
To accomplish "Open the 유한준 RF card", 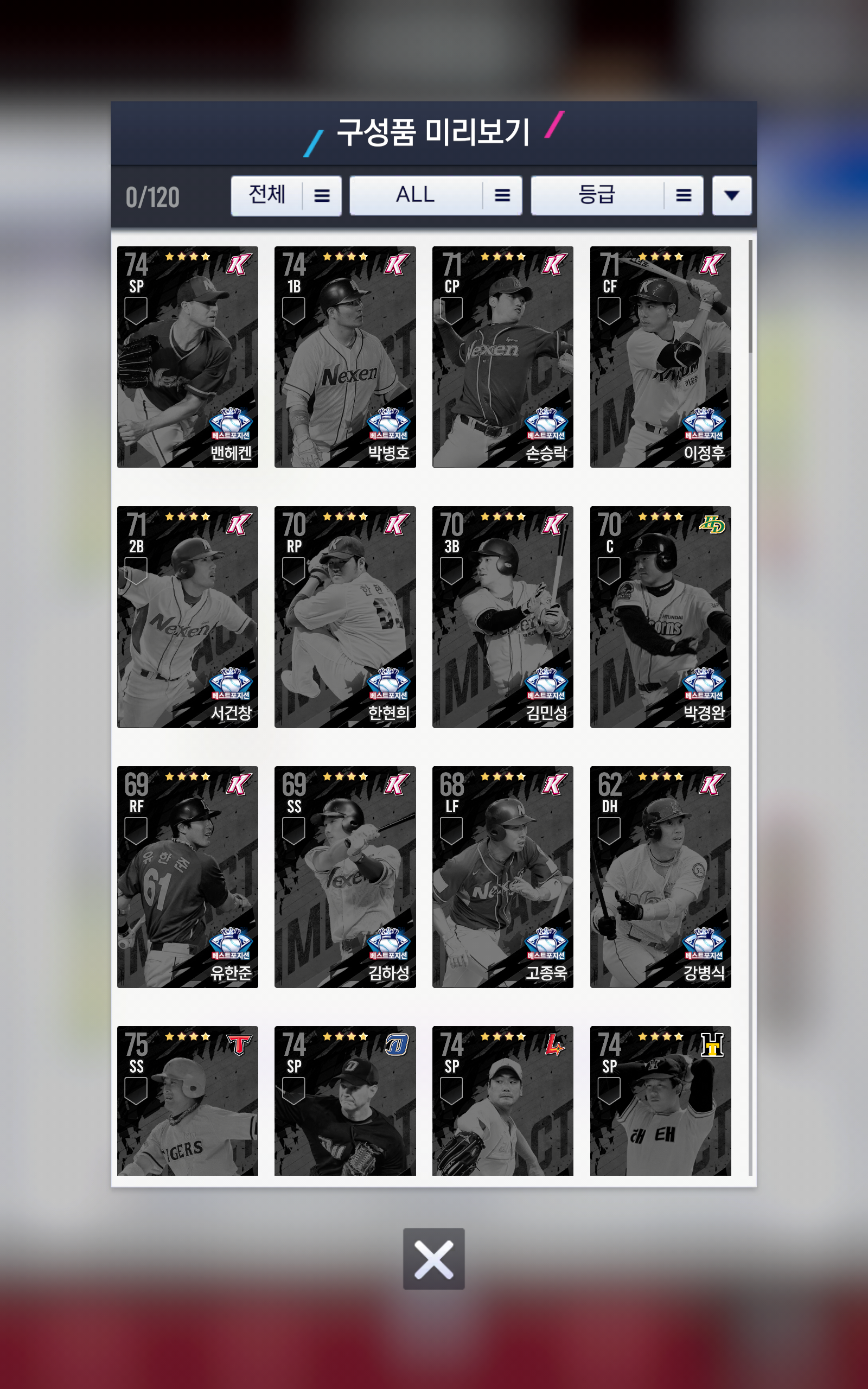I will click(188, 877).
